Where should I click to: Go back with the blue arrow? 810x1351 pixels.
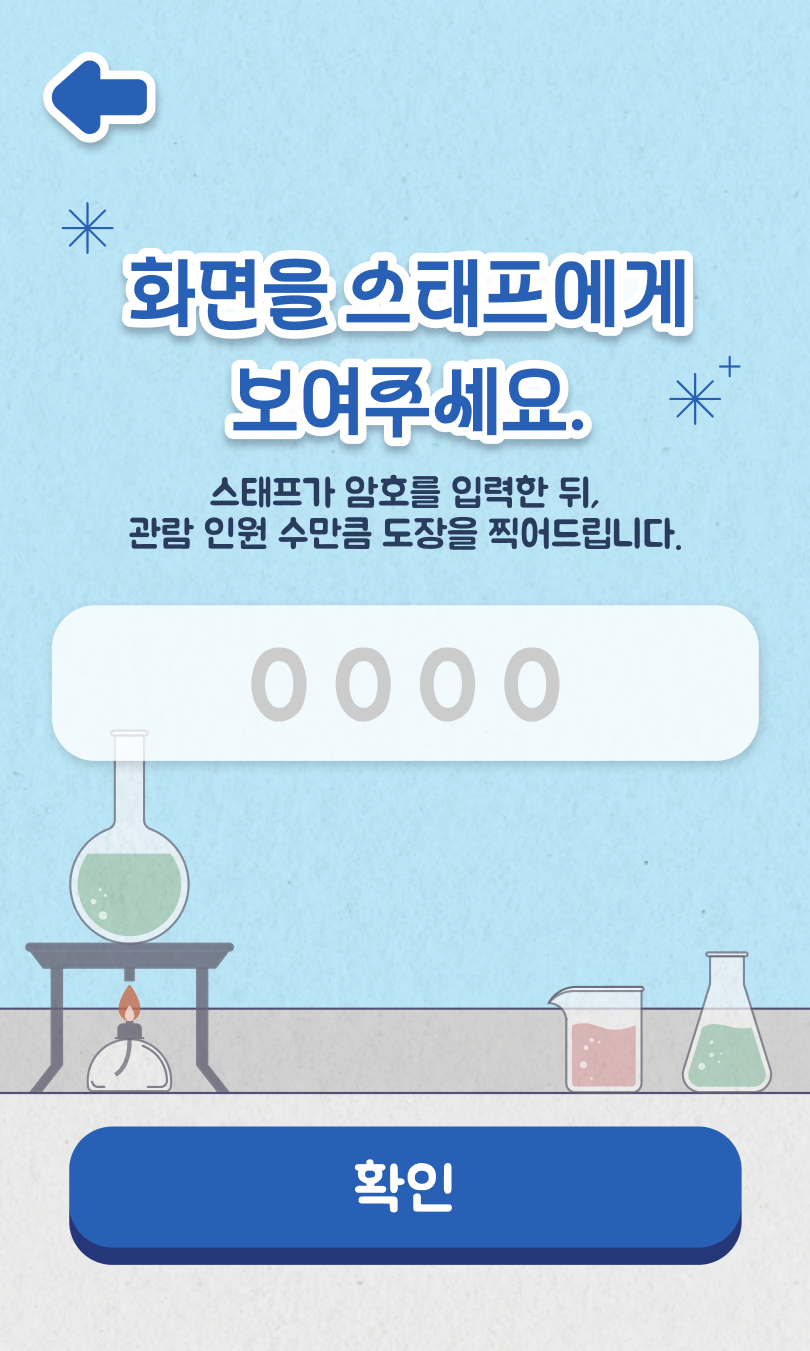(x=98, y=97)
